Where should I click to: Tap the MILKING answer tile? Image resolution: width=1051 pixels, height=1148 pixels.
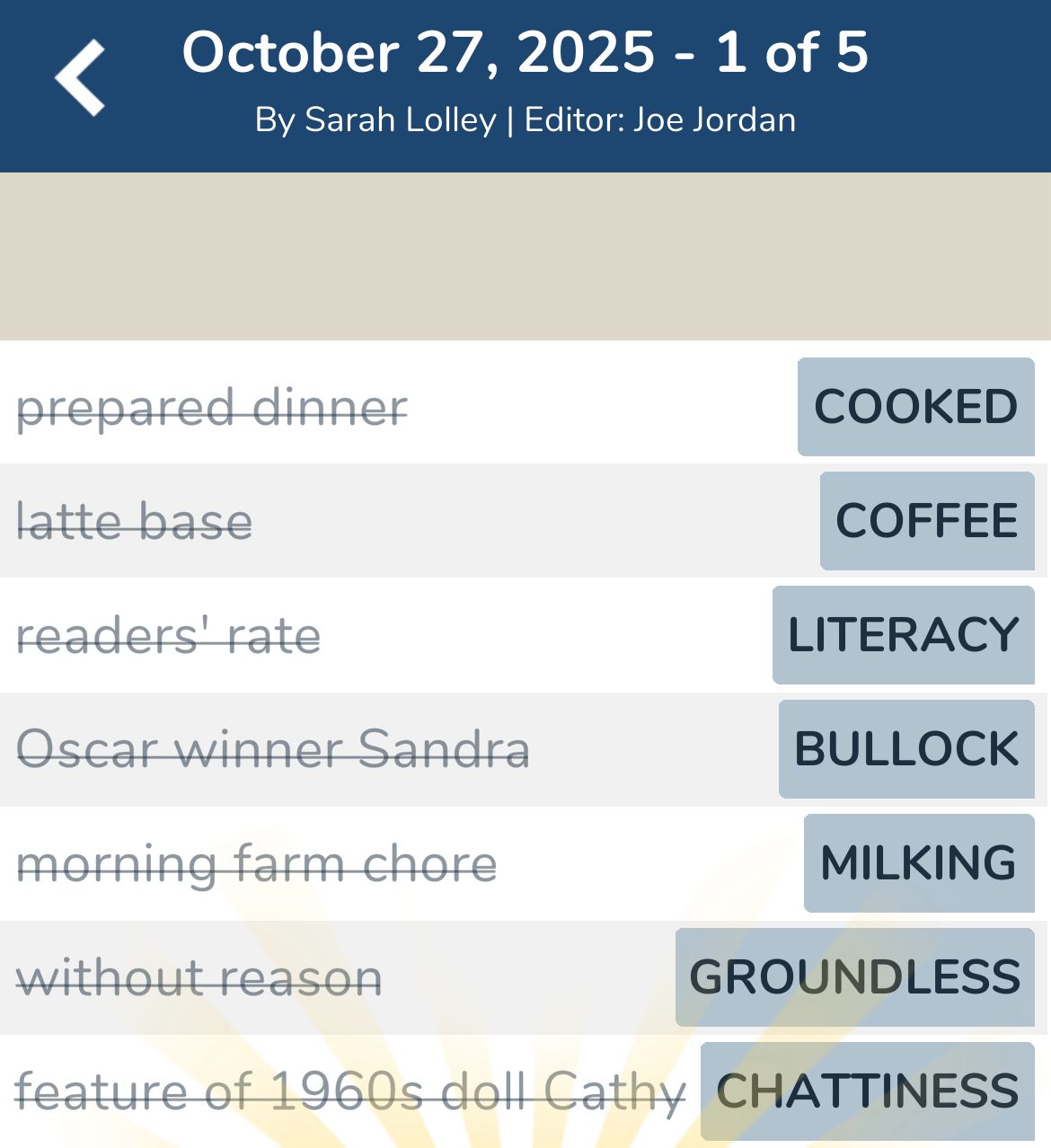pos(918,863)
